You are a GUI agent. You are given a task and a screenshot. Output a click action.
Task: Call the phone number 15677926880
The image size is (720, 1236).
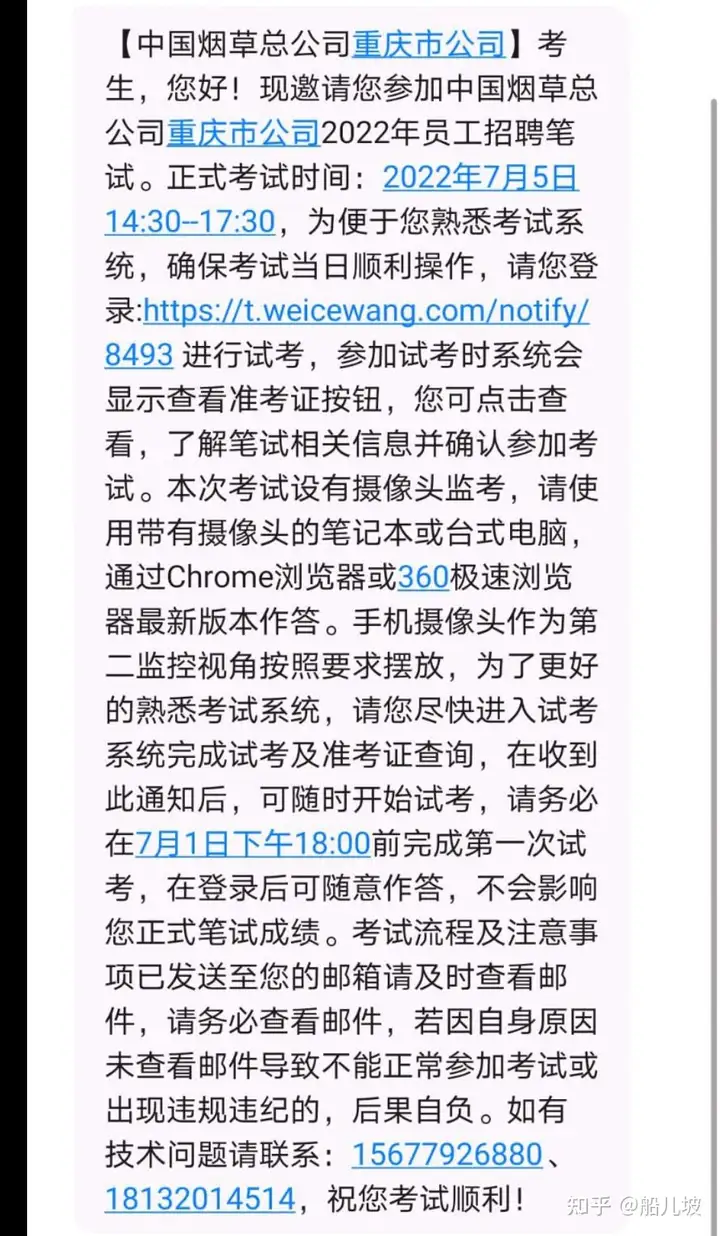click(x=446, y=1154)
